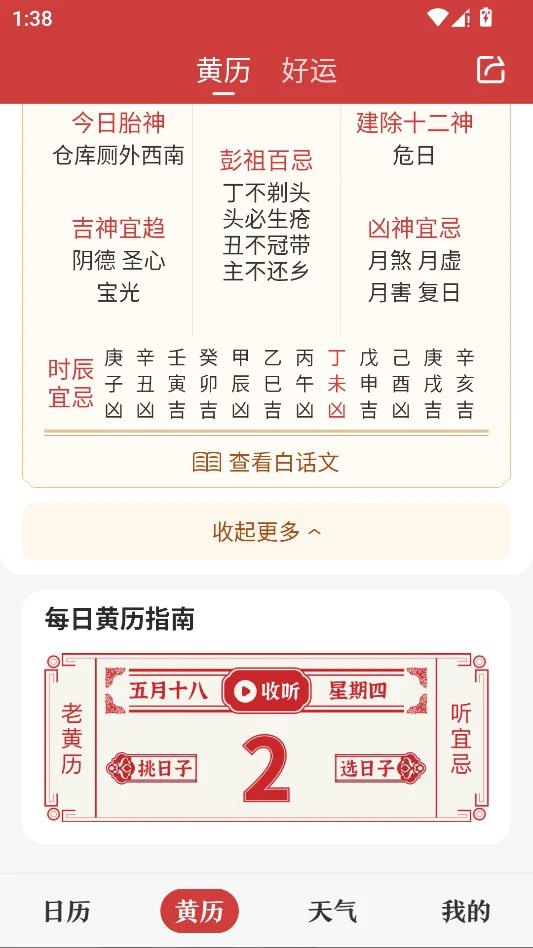Open 查看白话文 explanation

(266, 463)
